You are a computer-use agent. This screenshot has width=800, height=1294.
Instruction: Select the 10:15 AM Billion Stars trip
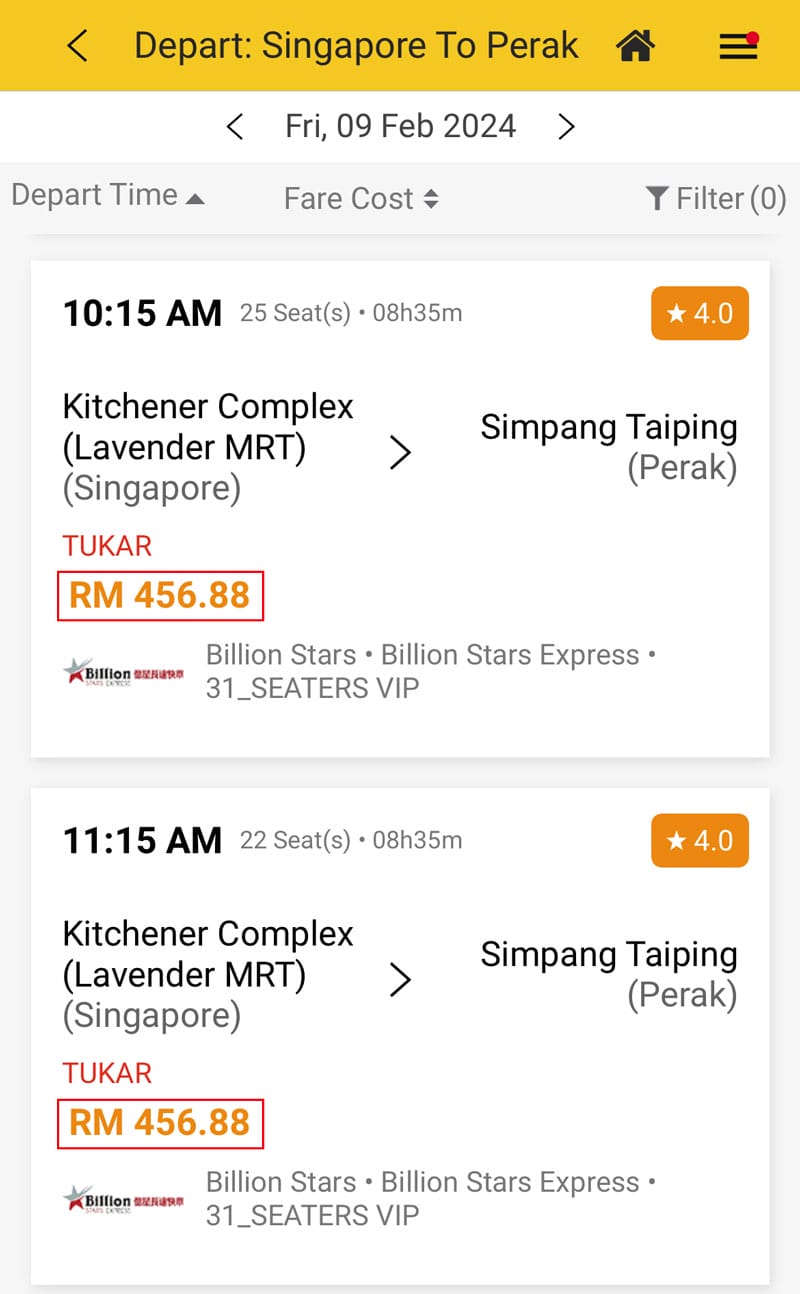(400, 509)
